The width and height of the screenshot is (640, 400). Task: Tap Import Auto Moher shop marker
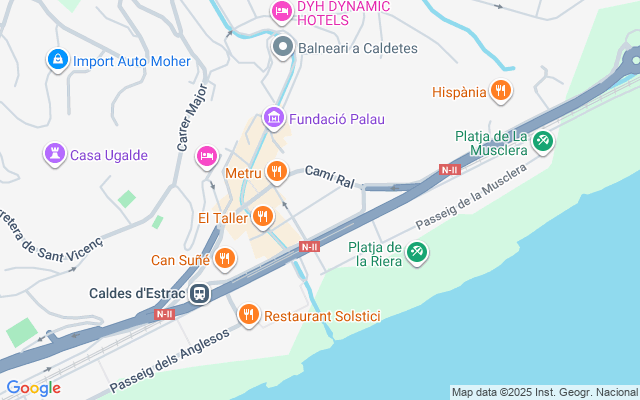(57, 61)
